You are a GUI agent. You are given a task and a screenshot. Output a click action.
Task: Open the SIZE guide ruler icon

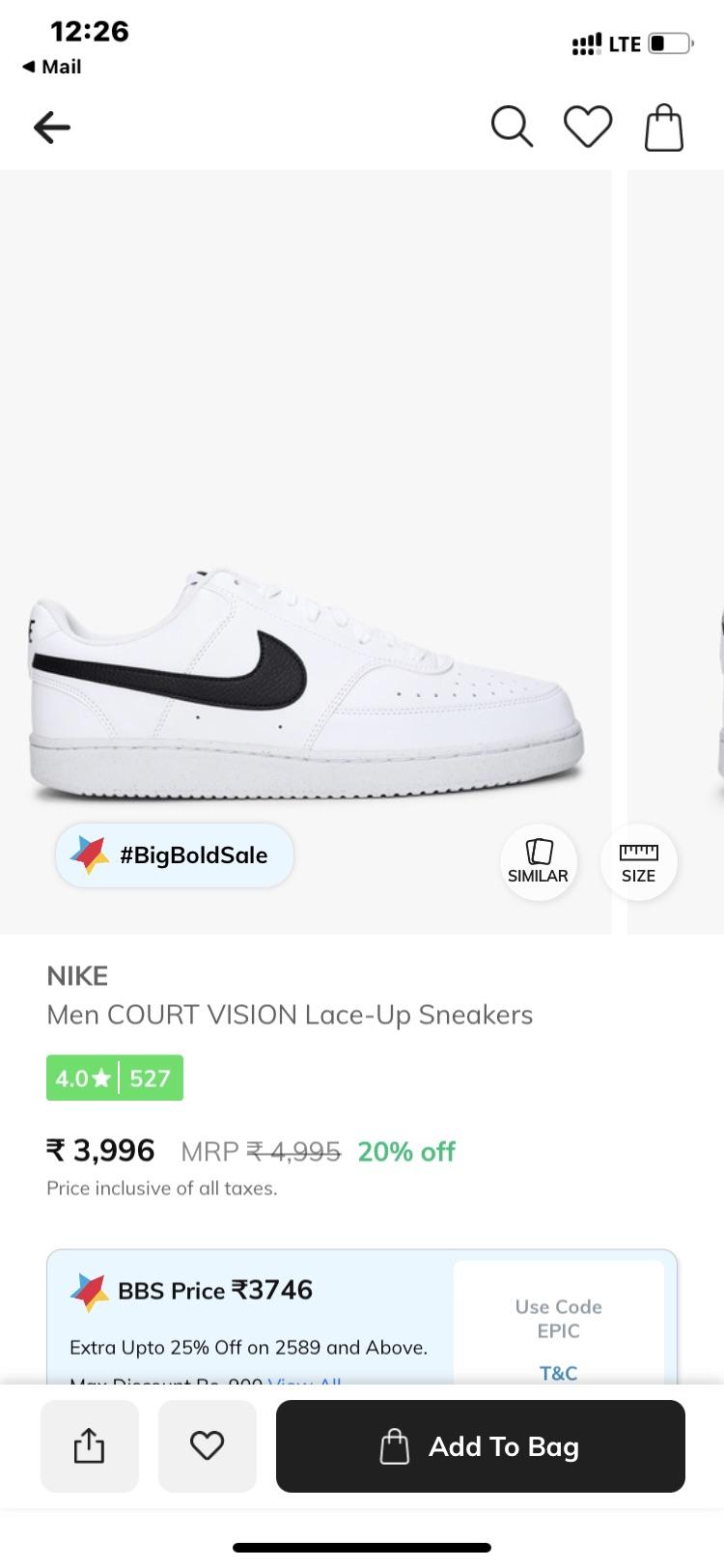click(638, 862)
